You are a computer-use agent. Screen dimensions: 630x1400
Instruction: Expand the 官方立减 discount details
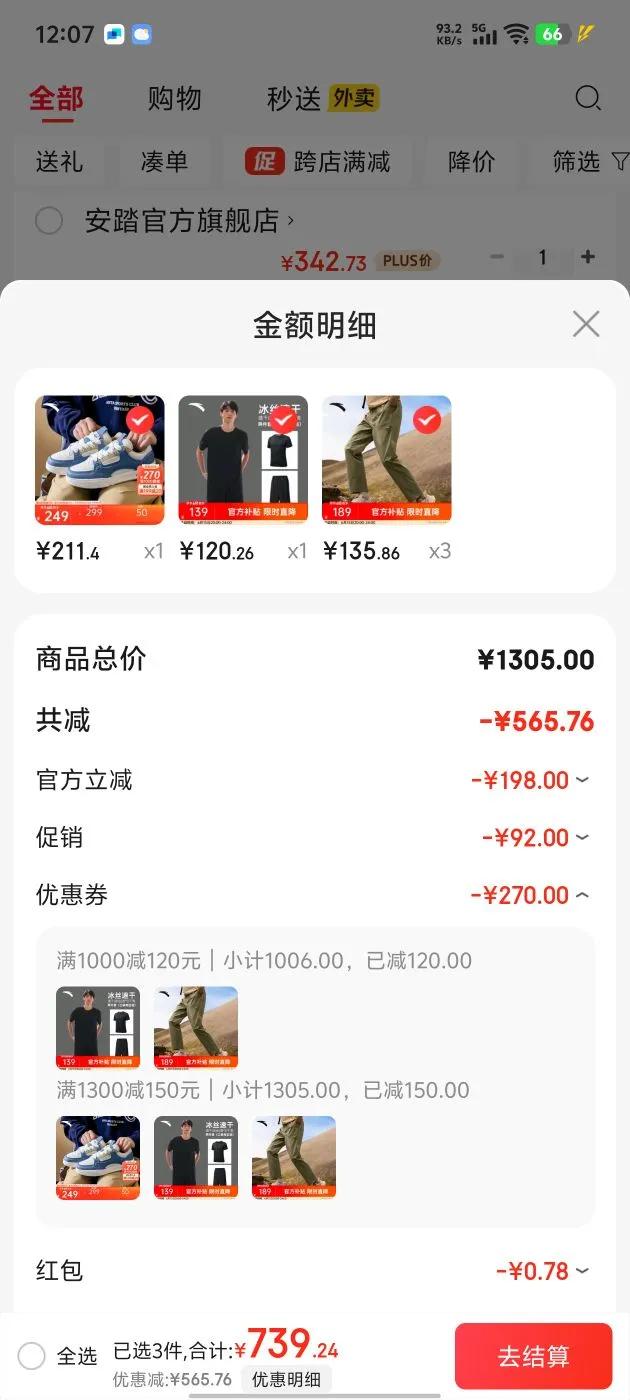click(x=581, y=780)
